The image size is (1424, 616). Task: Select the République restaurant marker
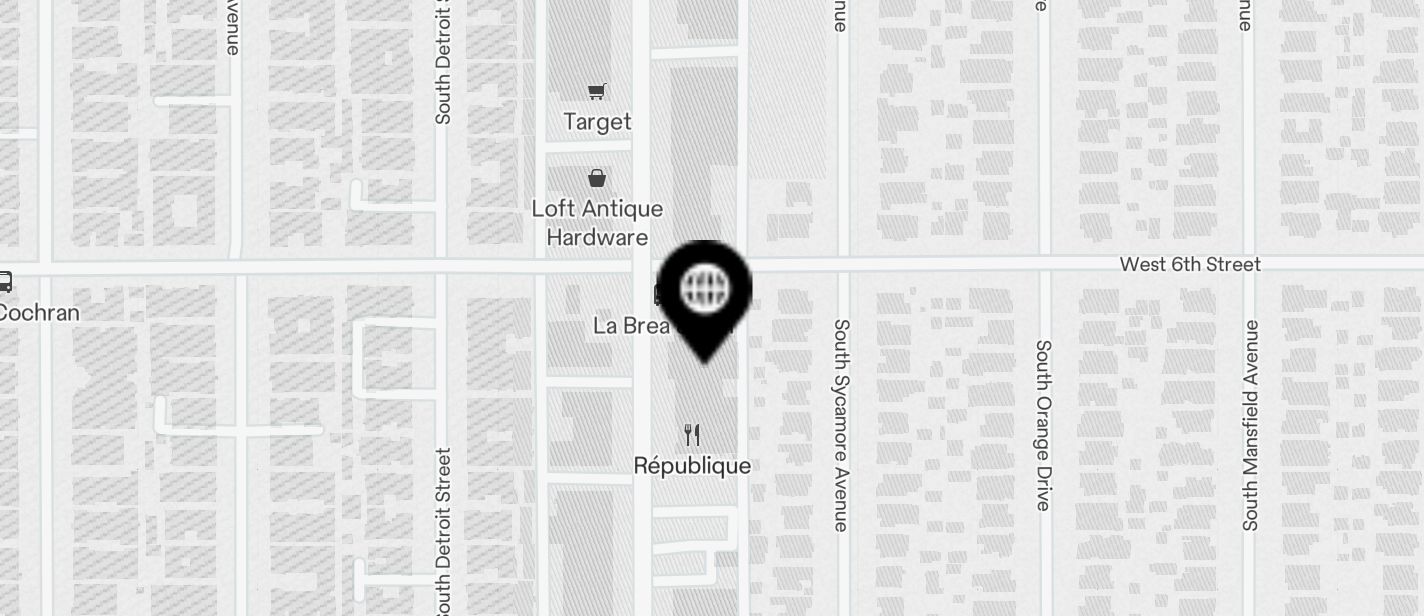click(691, 435)
